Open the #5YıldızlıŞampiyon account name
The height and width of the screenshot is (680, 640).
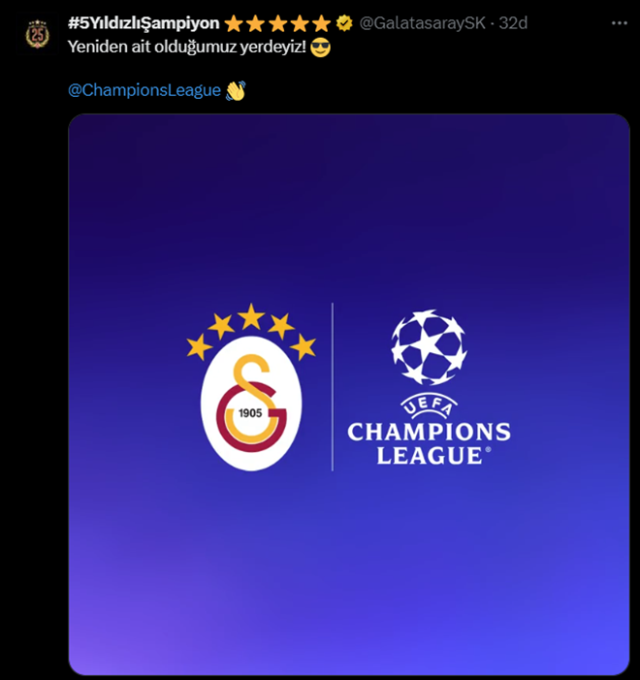point(143,22)
